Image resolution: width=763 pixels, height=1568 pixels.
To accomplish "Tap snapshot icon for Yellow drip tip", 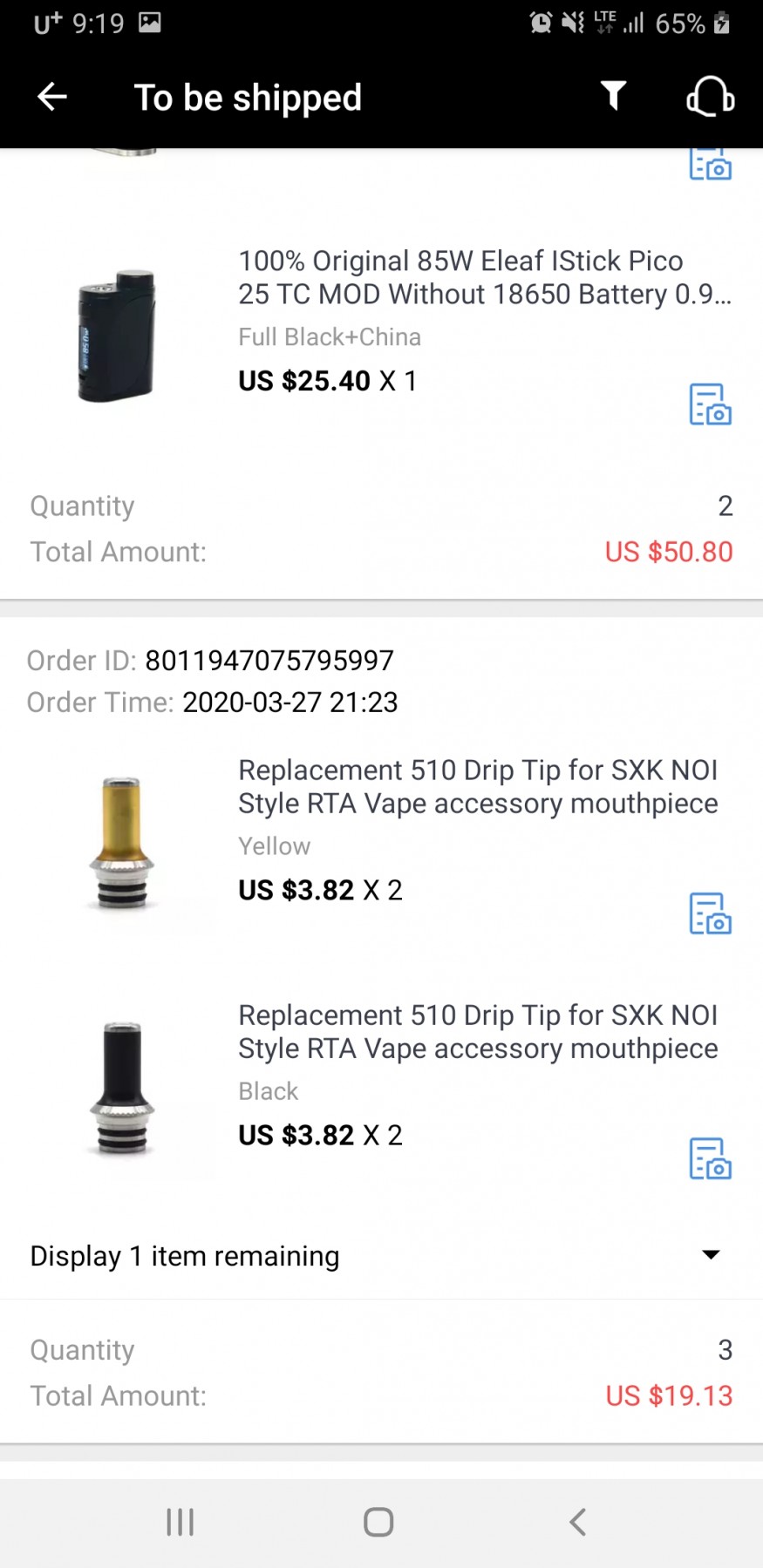I will [x=710, y=913].
